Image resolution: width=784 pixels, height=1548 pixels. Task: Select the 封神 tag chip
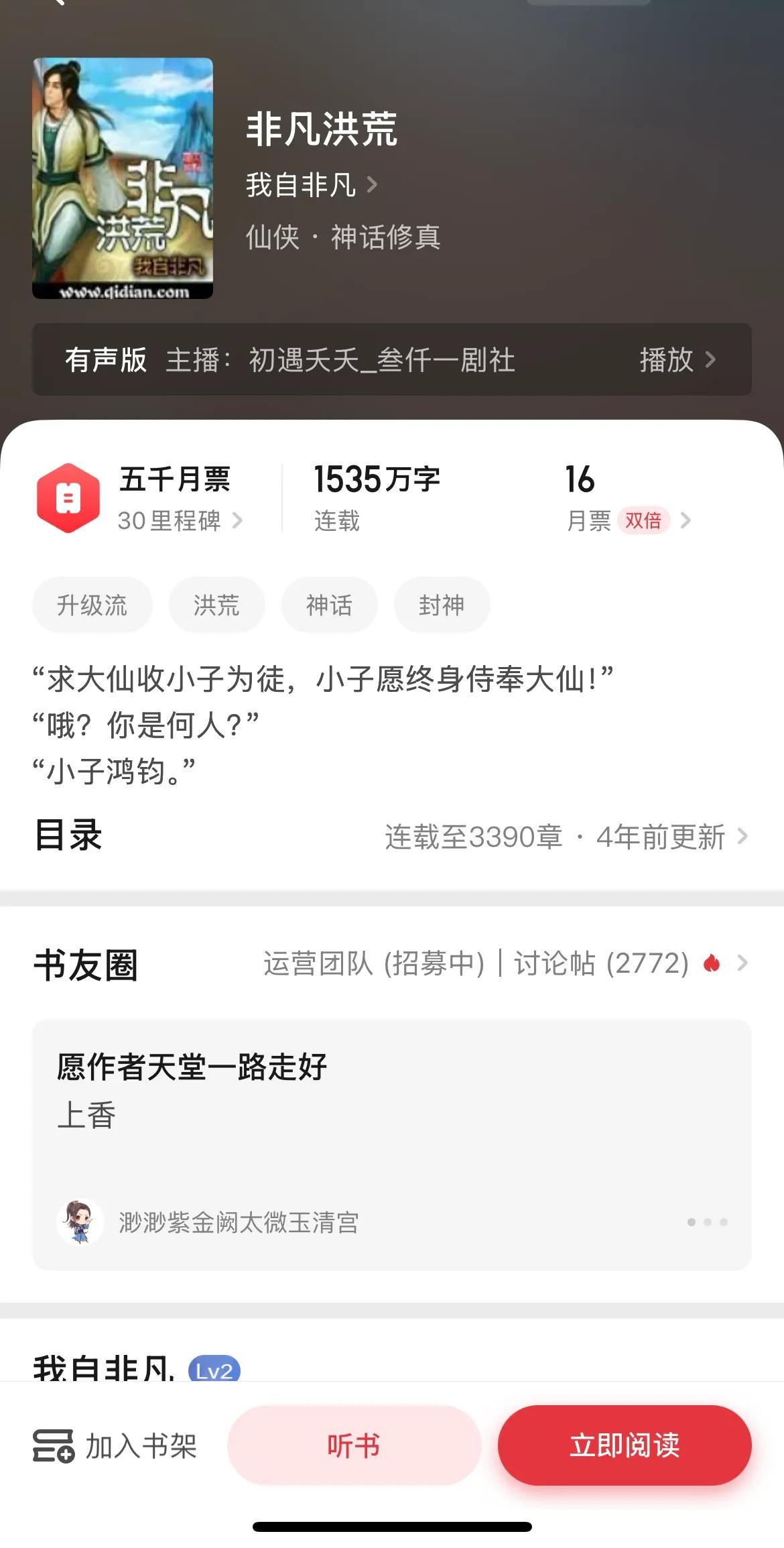(442, 605)
